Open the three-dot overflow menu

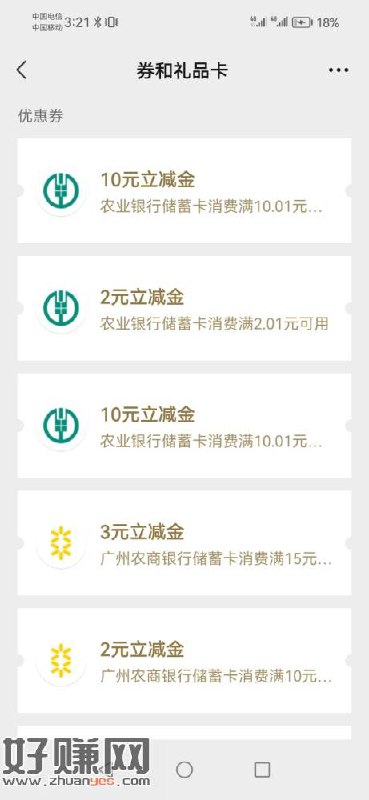point(338,70)
